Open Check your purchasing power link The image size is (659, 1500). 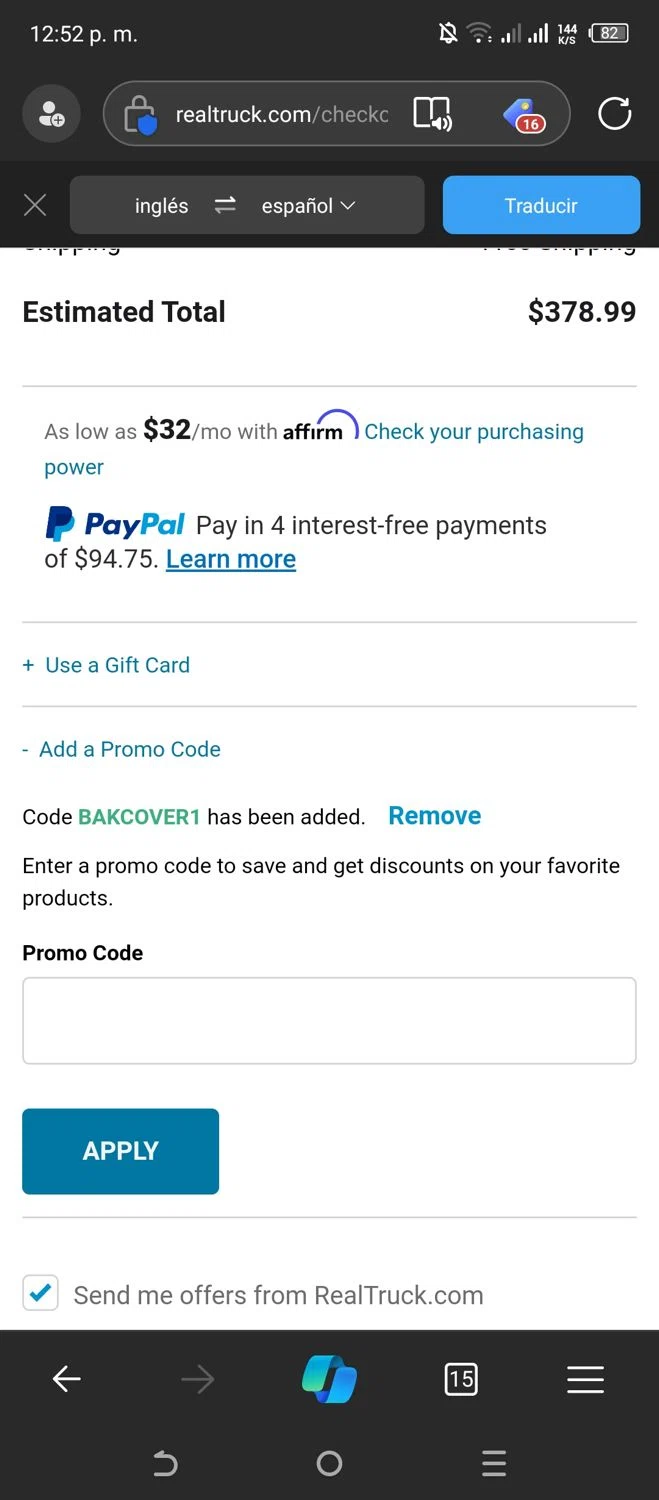(x=473, y=432)
